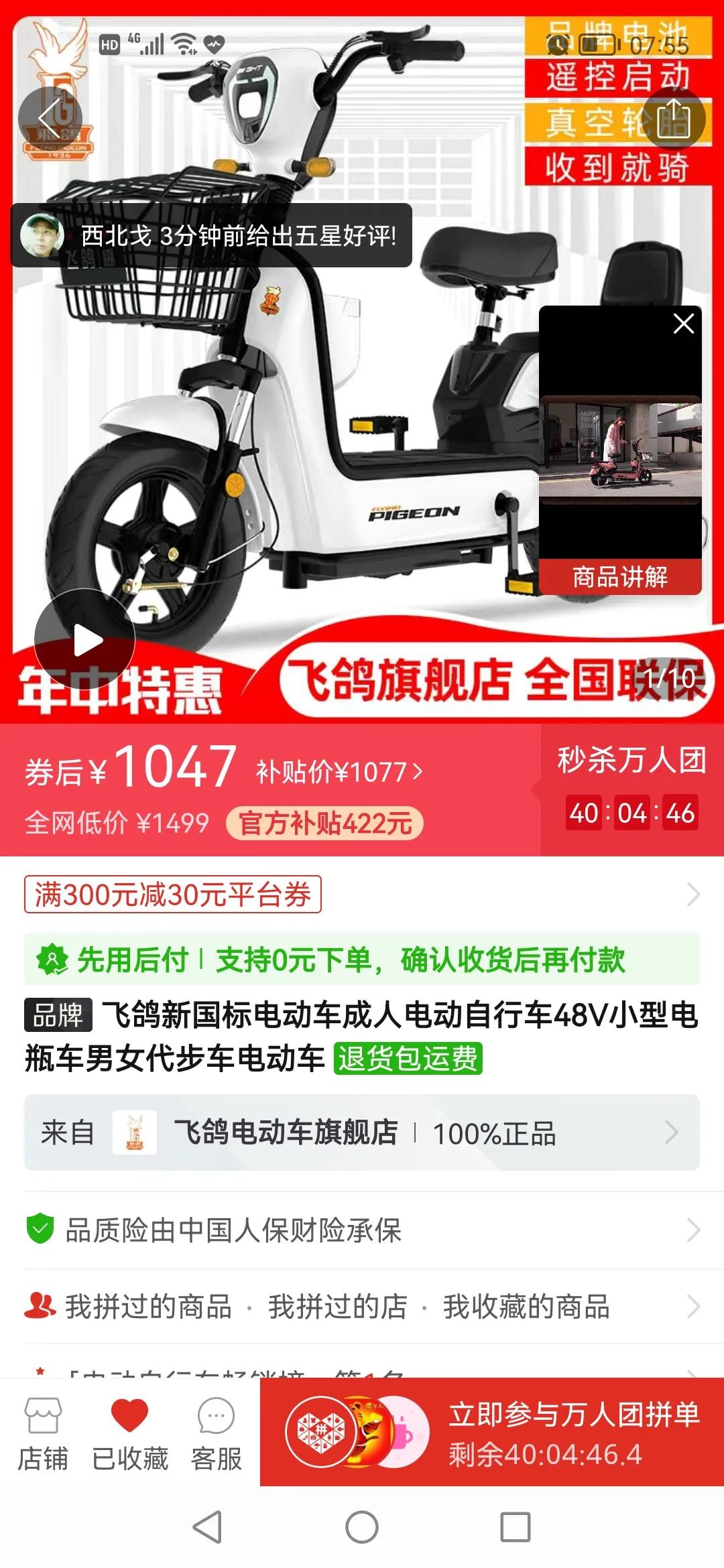This screenshot has height=1568, width=724.
Task: Close the floating 商品讲解 video window
Action: point(683,323)
